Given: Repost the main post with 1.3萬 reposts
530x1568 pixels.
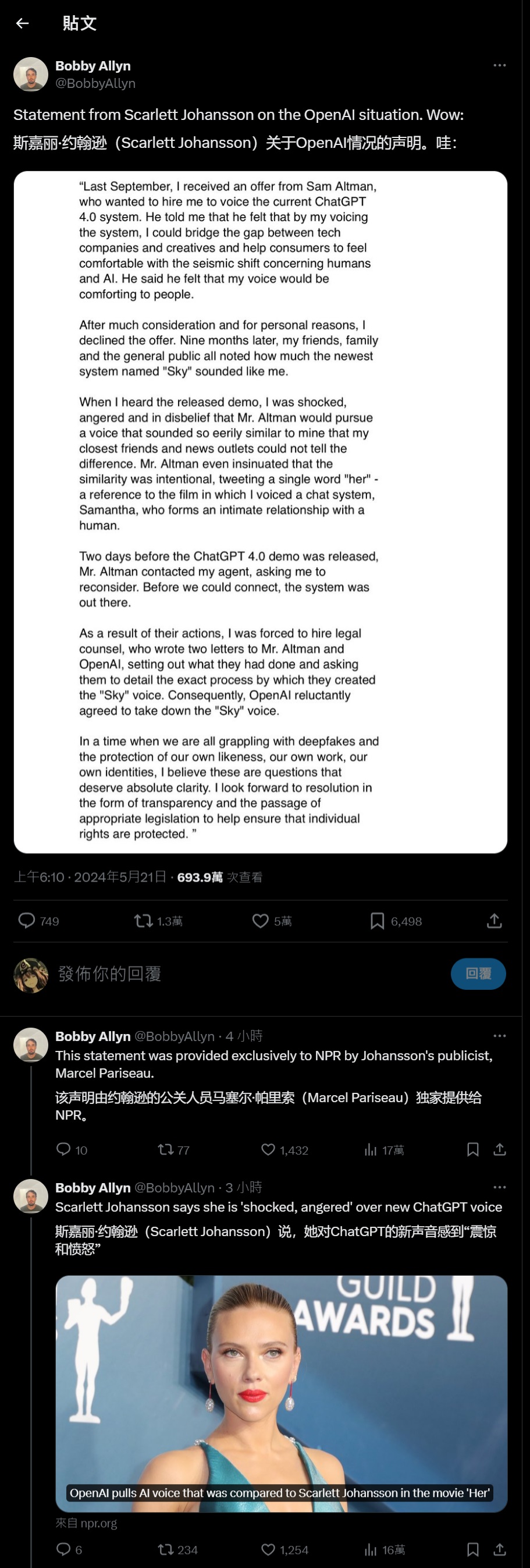Looking at the screenshot, I should point(144,921).
